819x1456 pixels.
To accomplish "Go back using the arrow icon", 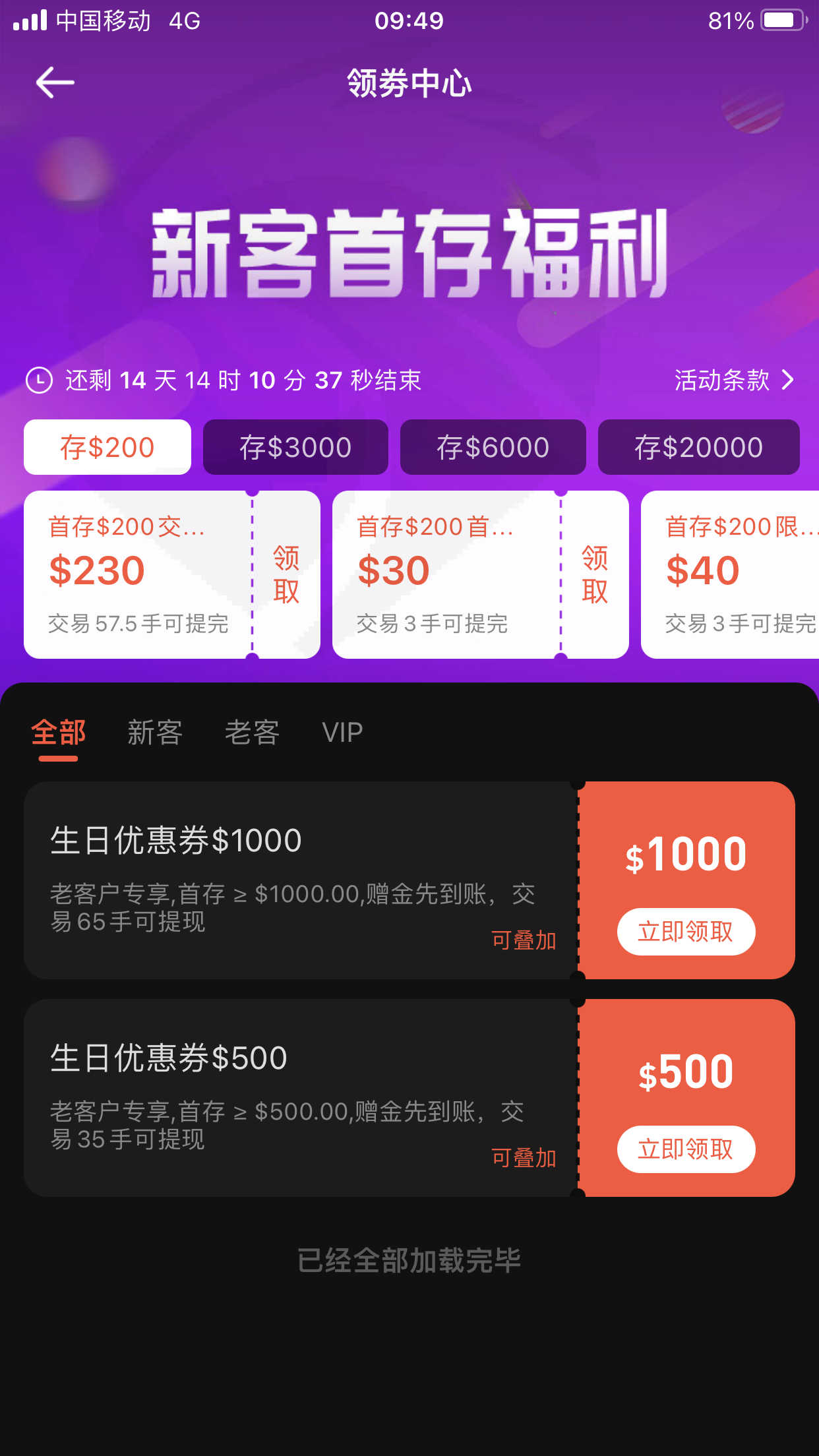I will point(55,83).
